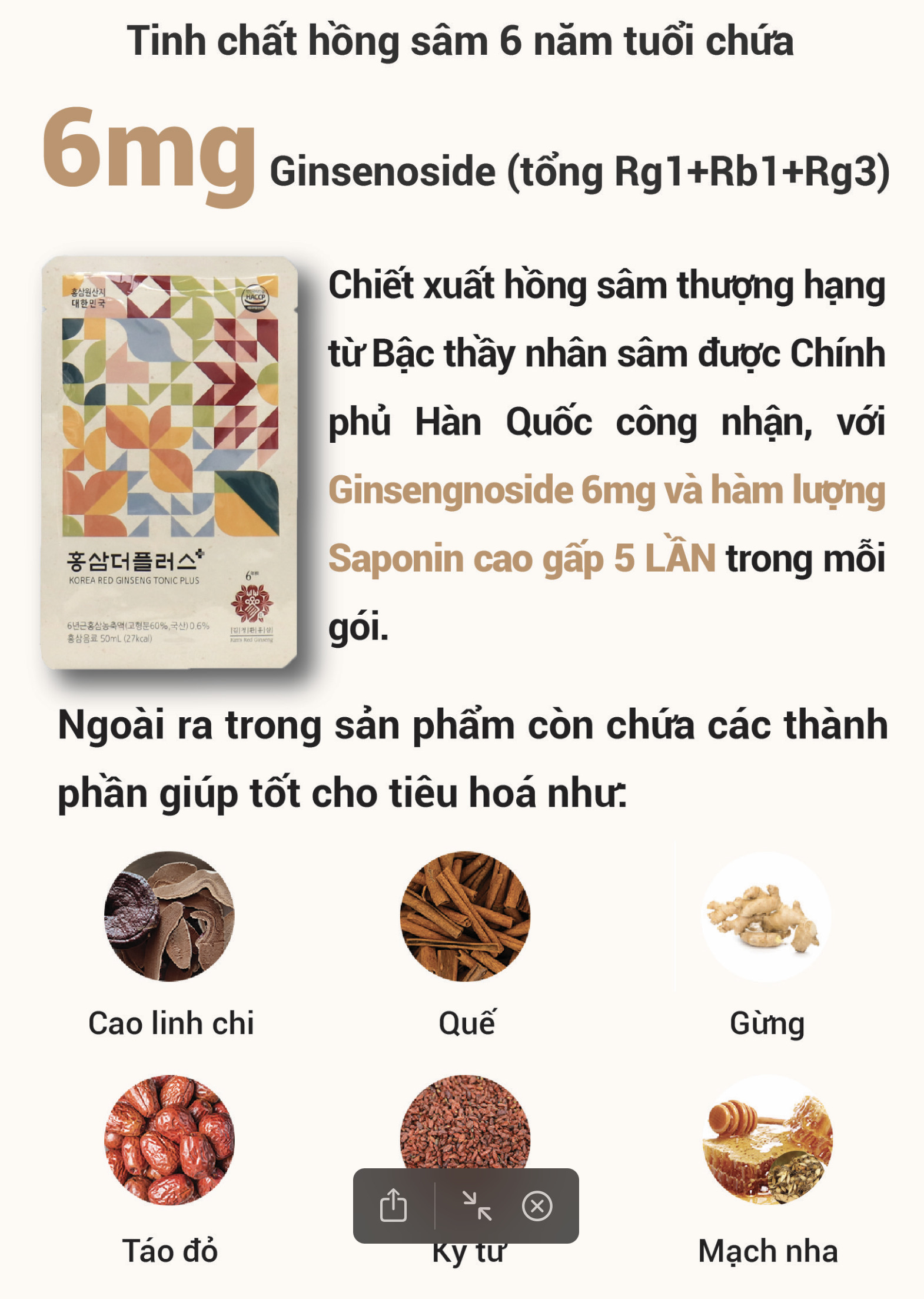Collapse the full-screen image view
Screen dimensions: 924x1299
tap(477, 1205)
